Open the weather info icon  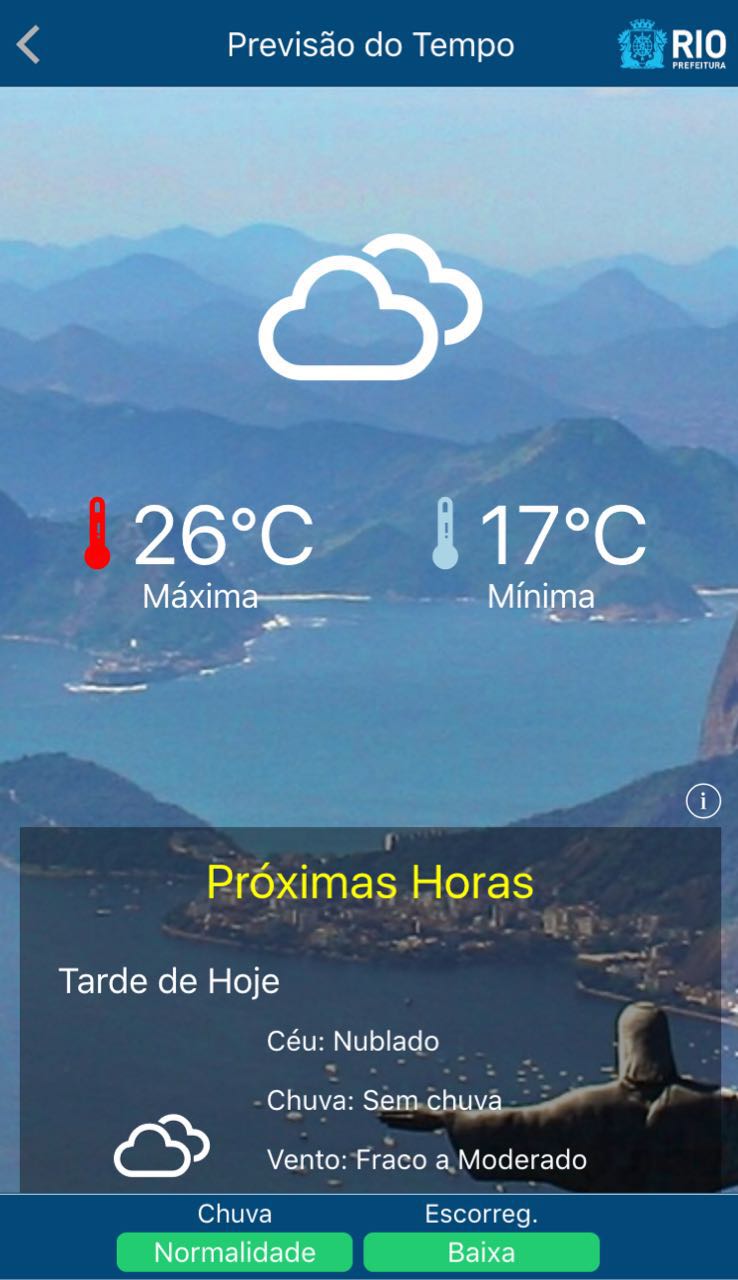click(703, 801)
